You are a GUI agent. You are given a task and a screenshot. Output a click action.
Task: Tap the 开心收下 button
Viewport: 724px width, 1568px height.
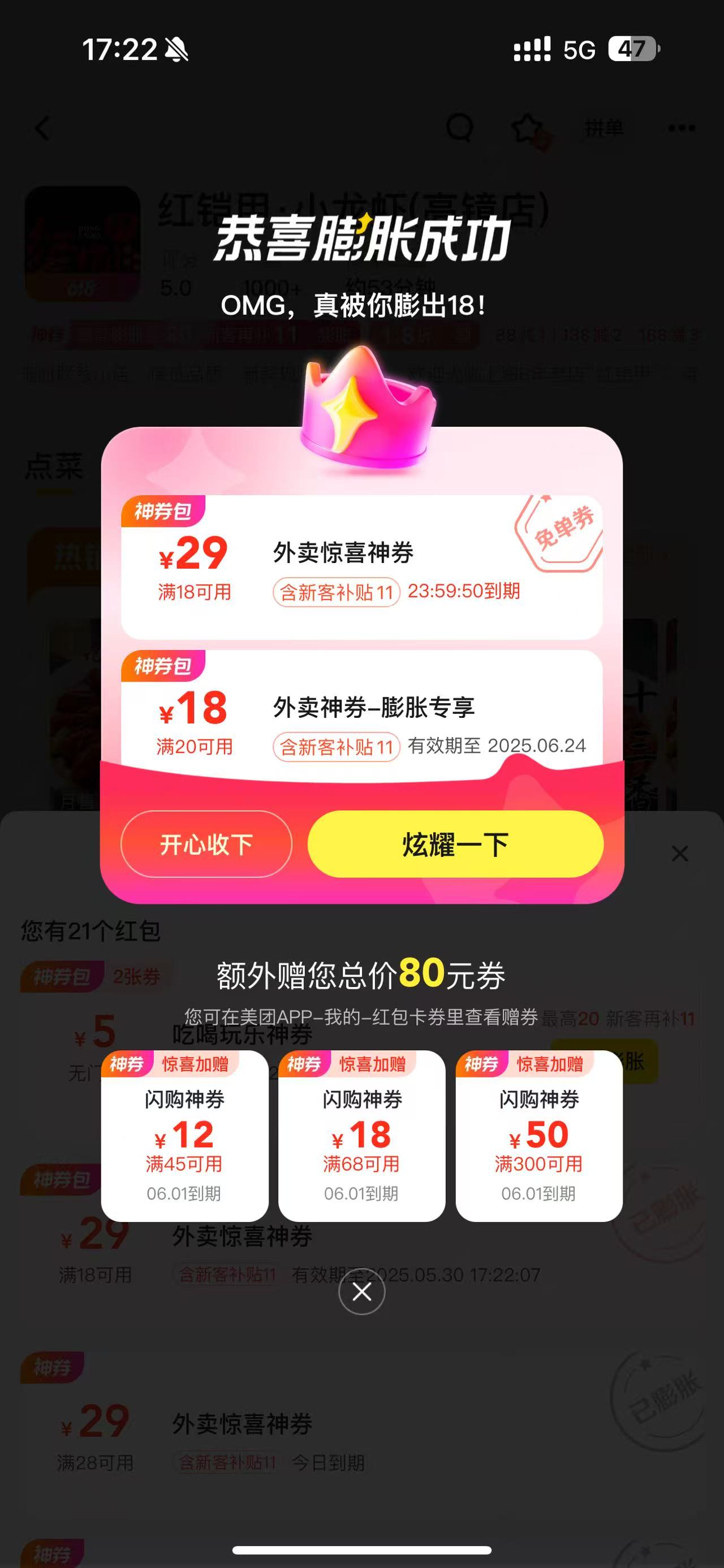tap(206, 844)
